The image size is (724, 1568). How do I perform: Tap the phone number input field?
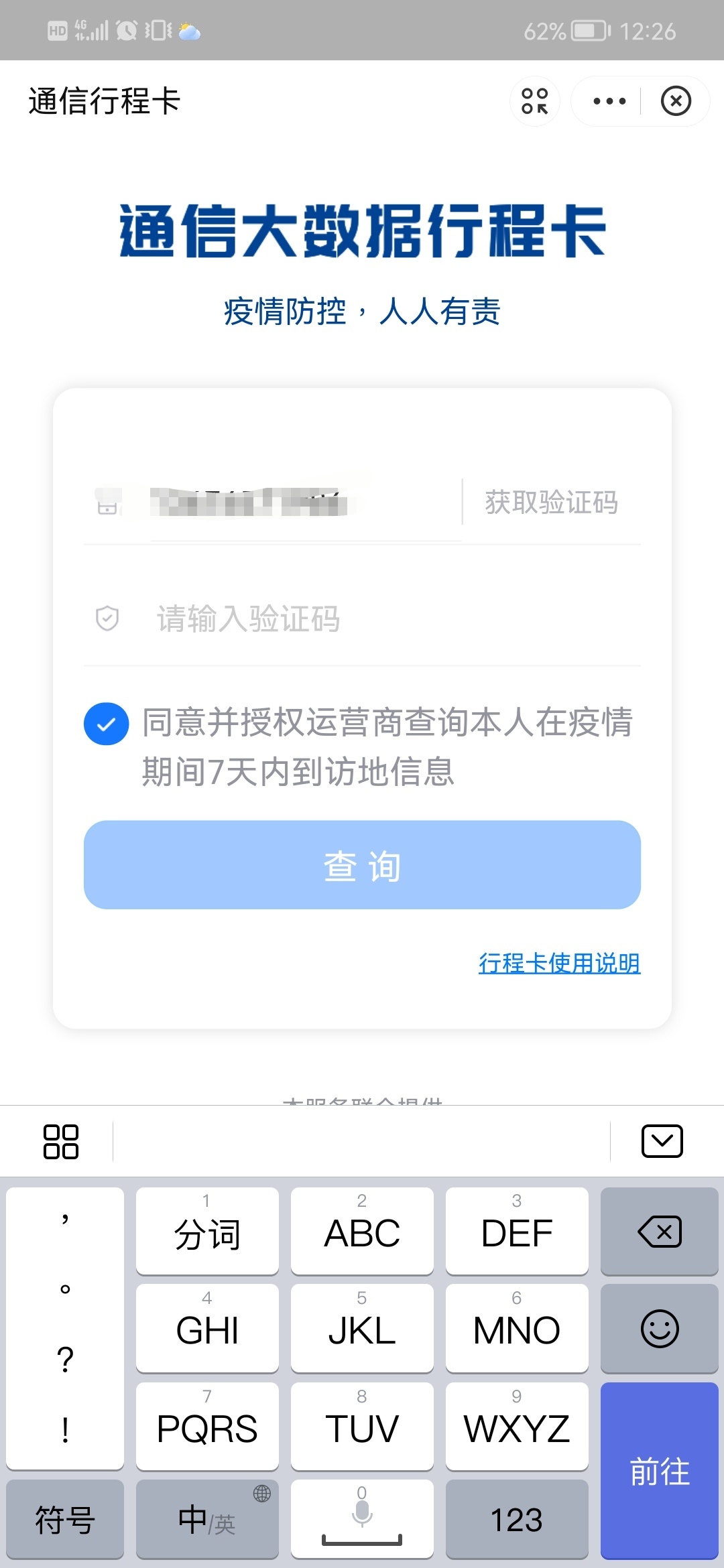[x=295, y=503]
